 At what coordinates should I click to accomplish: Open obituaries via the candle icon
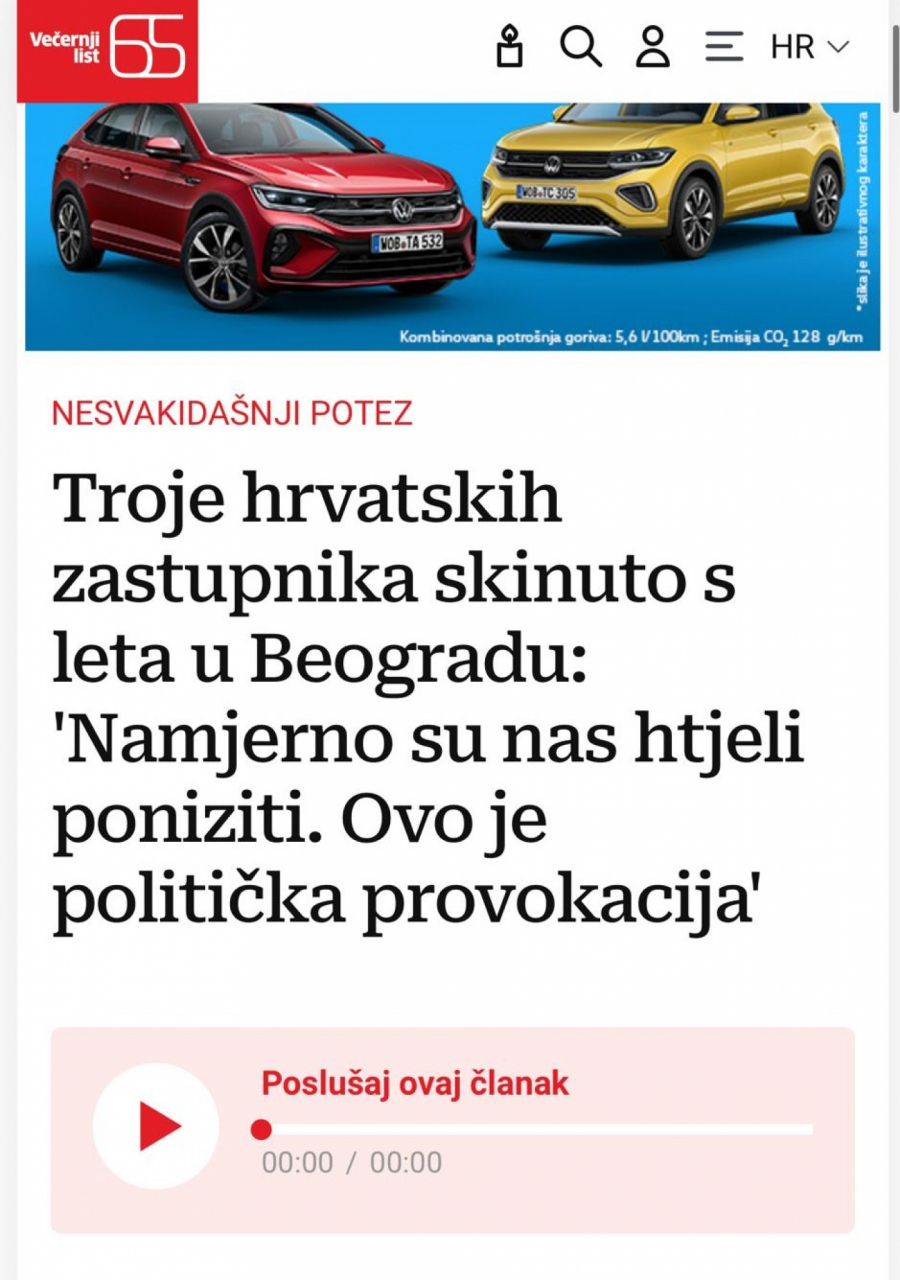pyautogui.click(x=511, y=46)
